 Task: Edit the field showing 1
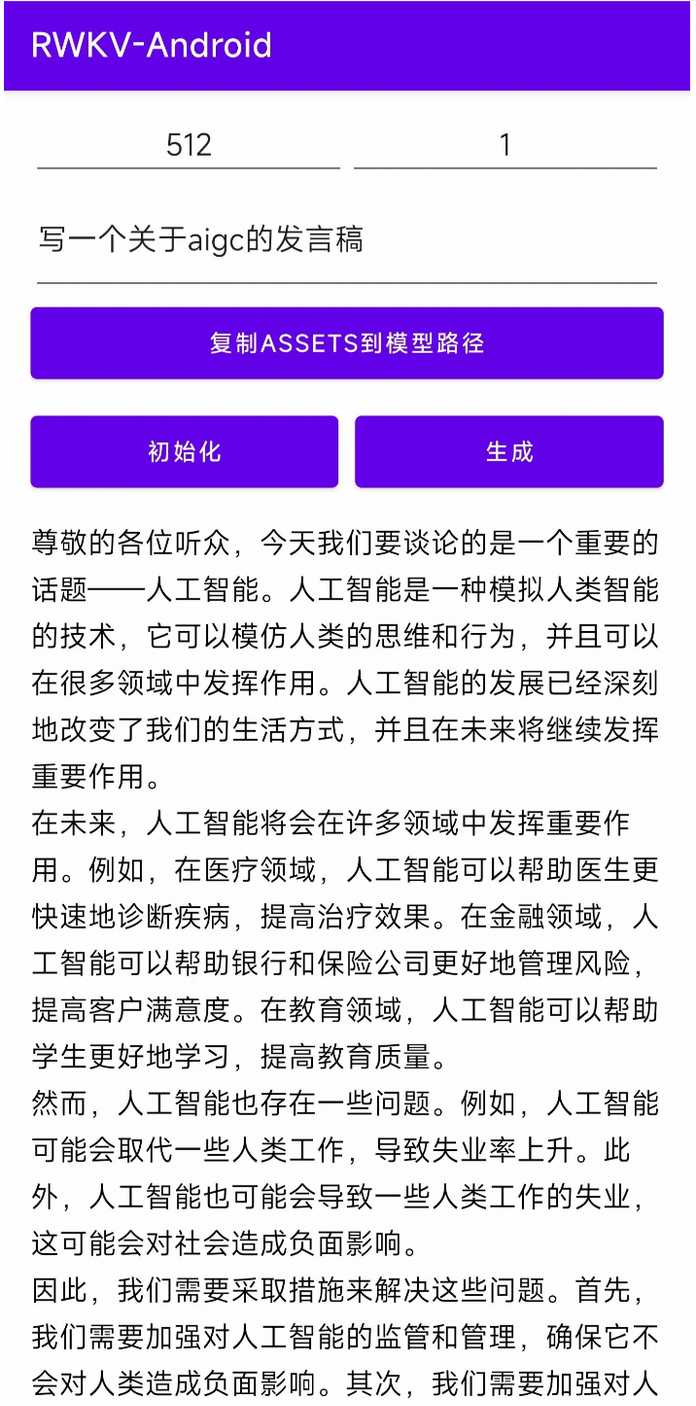coord(505,145)
